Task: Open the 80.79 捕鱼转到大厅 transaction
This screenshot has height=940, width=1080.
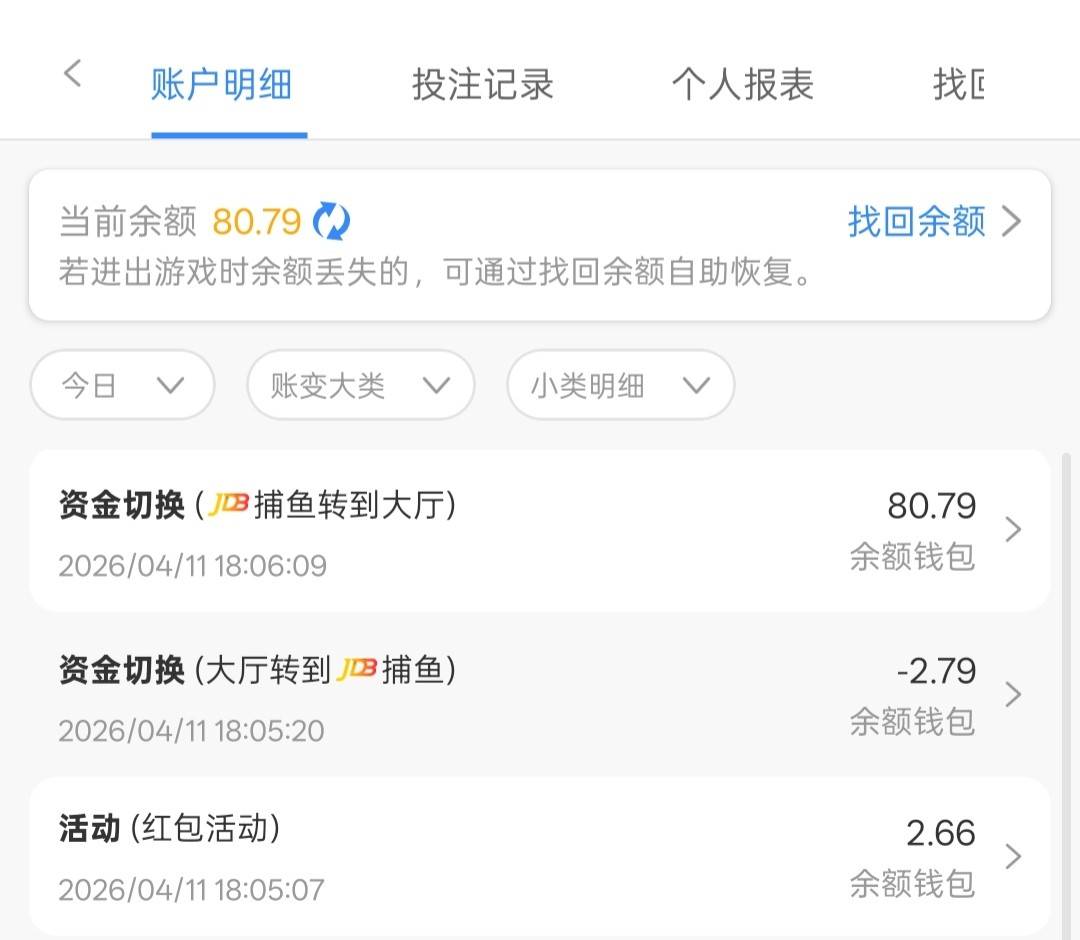Action: [540, 531]
